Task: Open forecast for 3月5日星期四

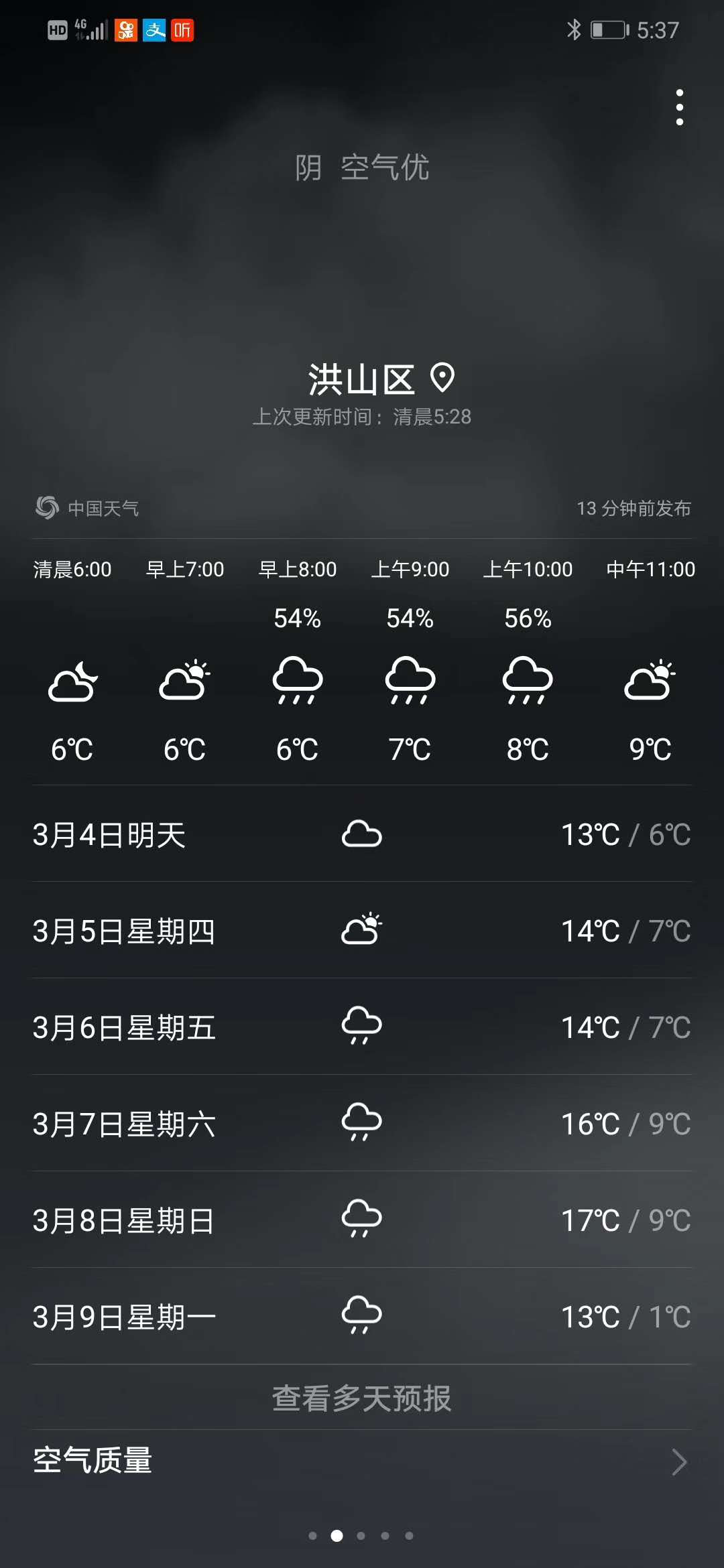Action: [362, 931]
